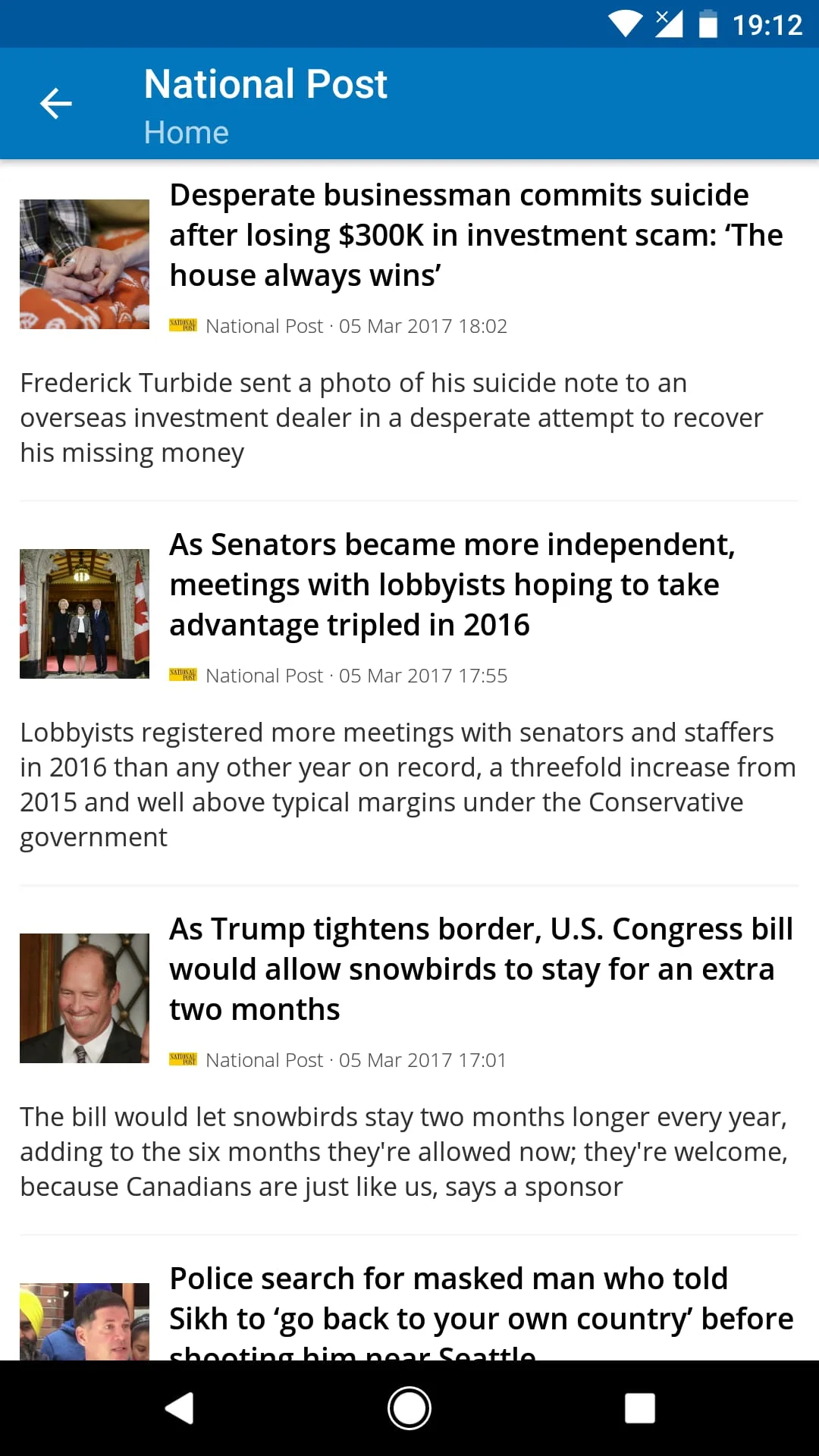This screenshot has width=819, height=1456.
Task: Tap the 05 Mar 2017 18:02 timestamp
Action: coord(422,325)
